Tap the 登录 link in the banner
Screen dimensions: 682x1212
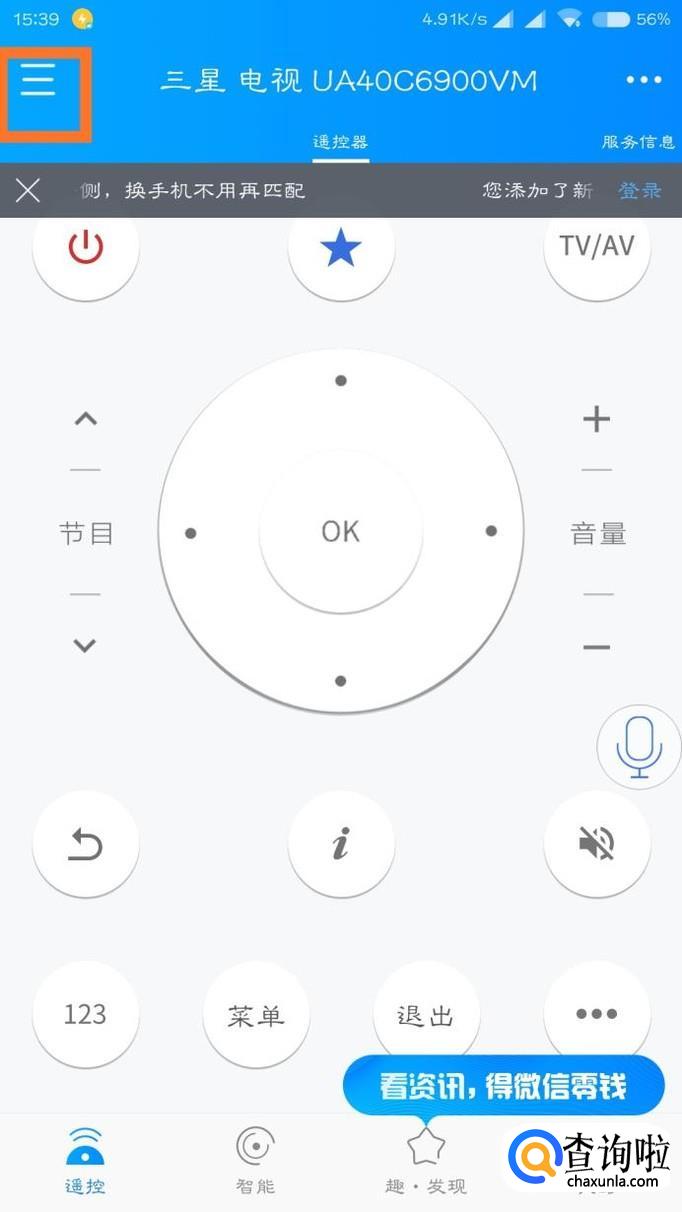[640, 190]
